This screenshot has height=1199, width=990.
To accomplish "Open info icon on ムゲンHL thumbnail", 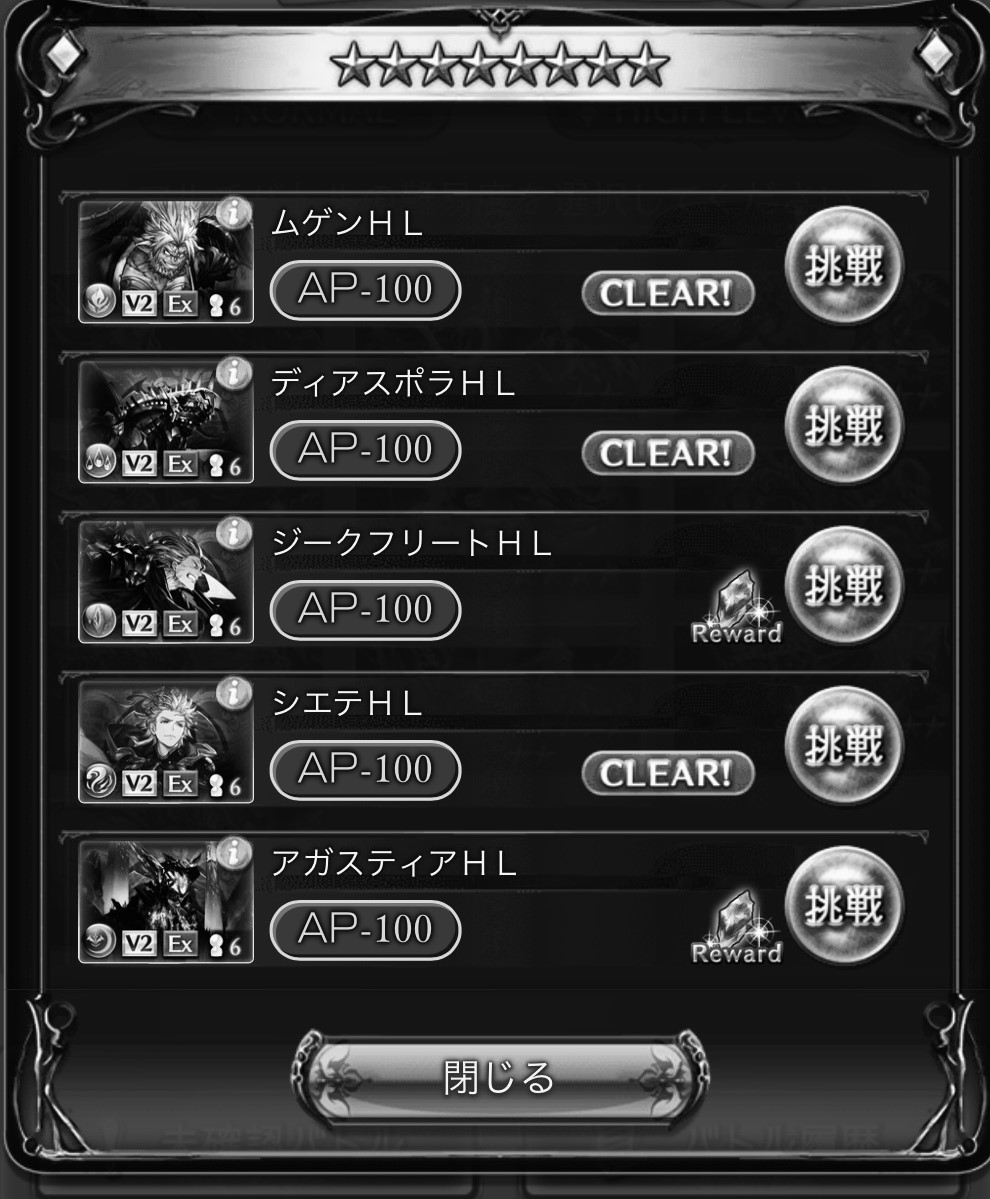I will tap(235, 212).
